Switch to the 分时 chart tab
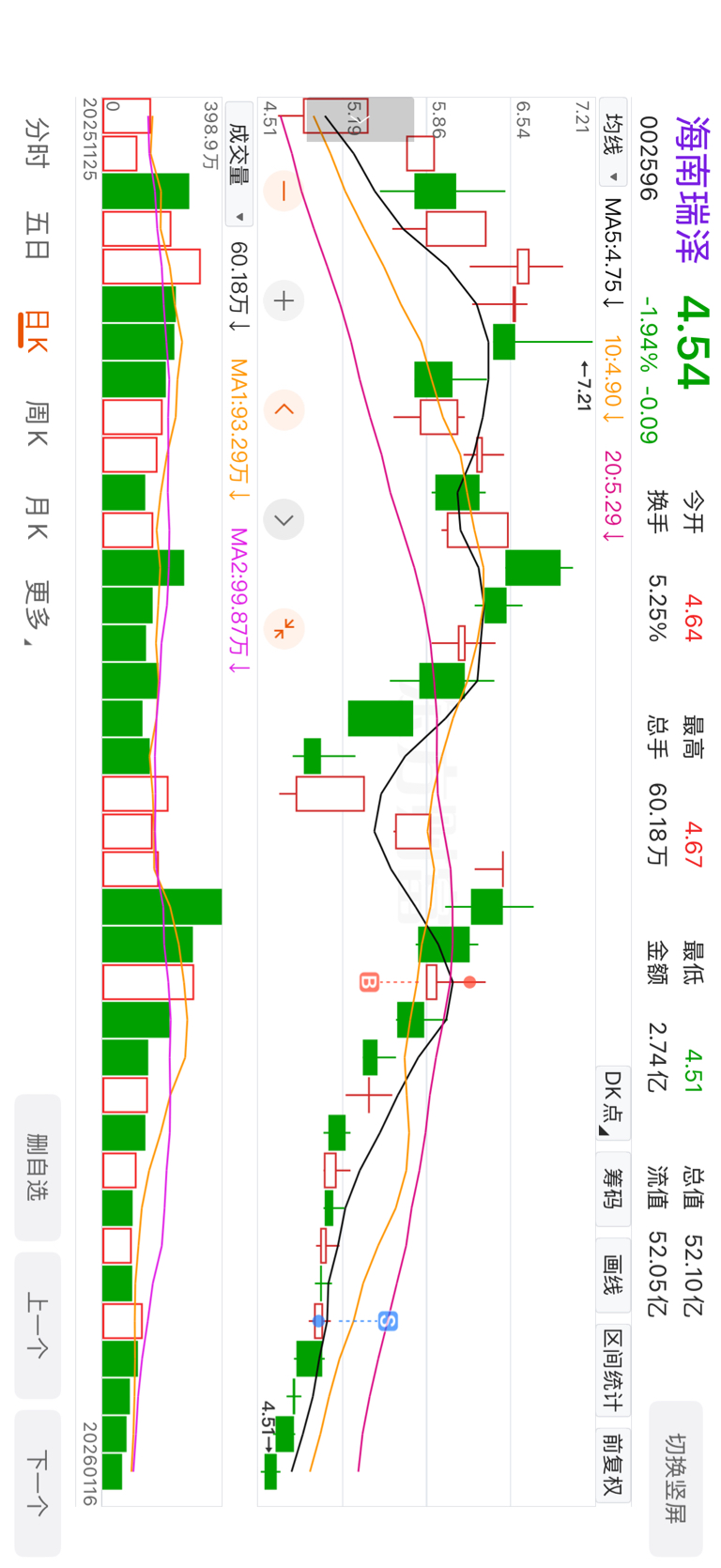This screenshot has height=1568, width=721. [x=36, y=142]
